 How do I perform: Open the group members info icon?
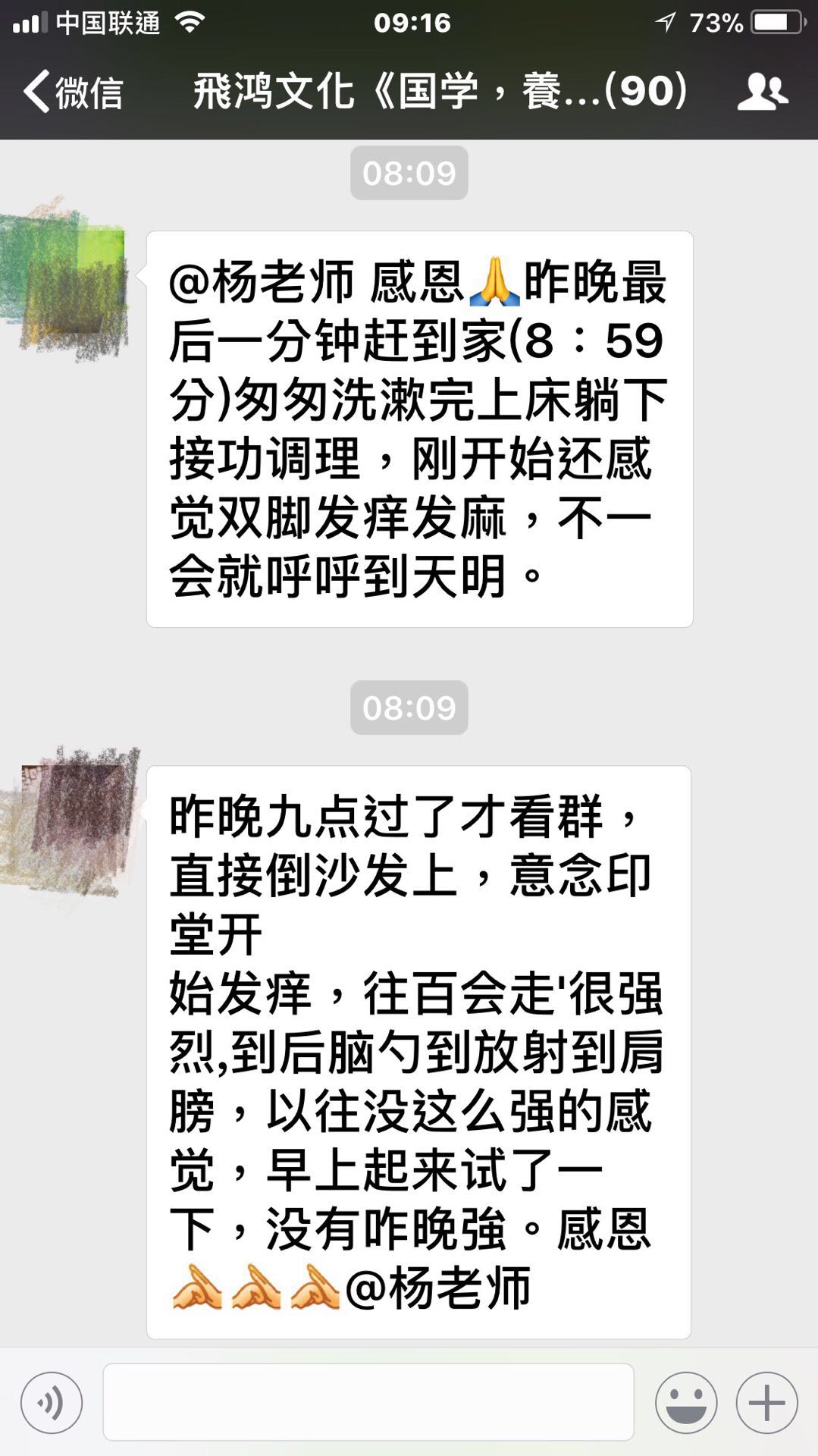coord(762,92)
